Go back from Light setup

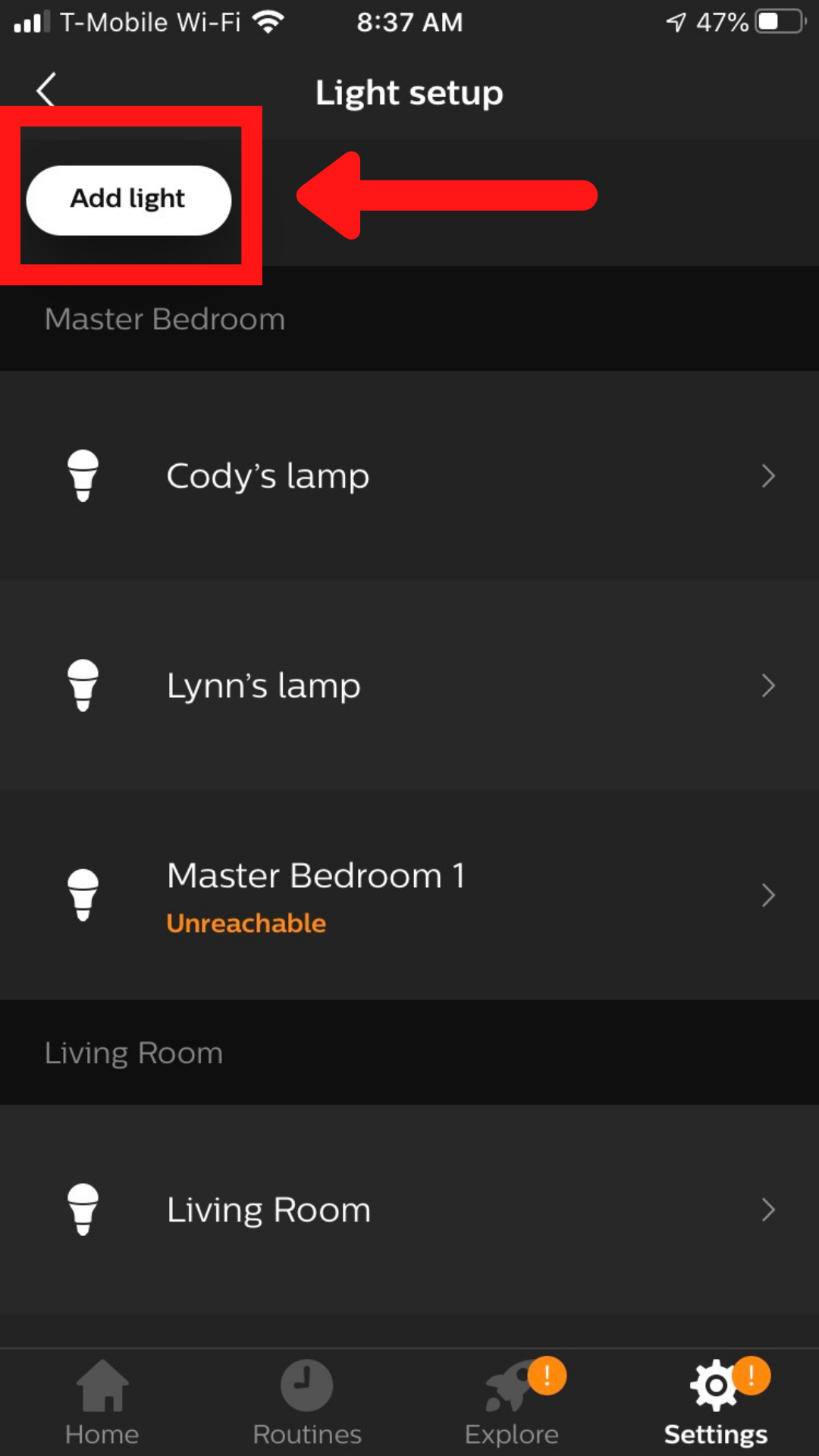click(47, 89)
